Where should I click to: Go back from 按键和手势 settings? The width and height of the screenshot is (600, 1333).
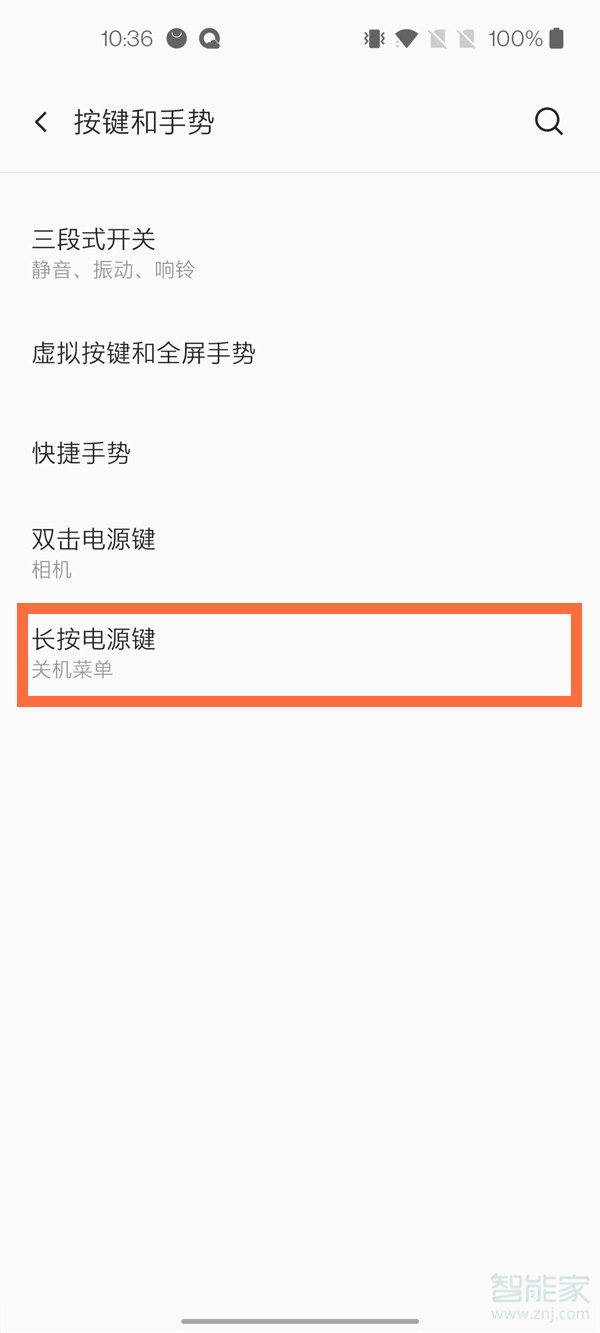click(41, 122)
